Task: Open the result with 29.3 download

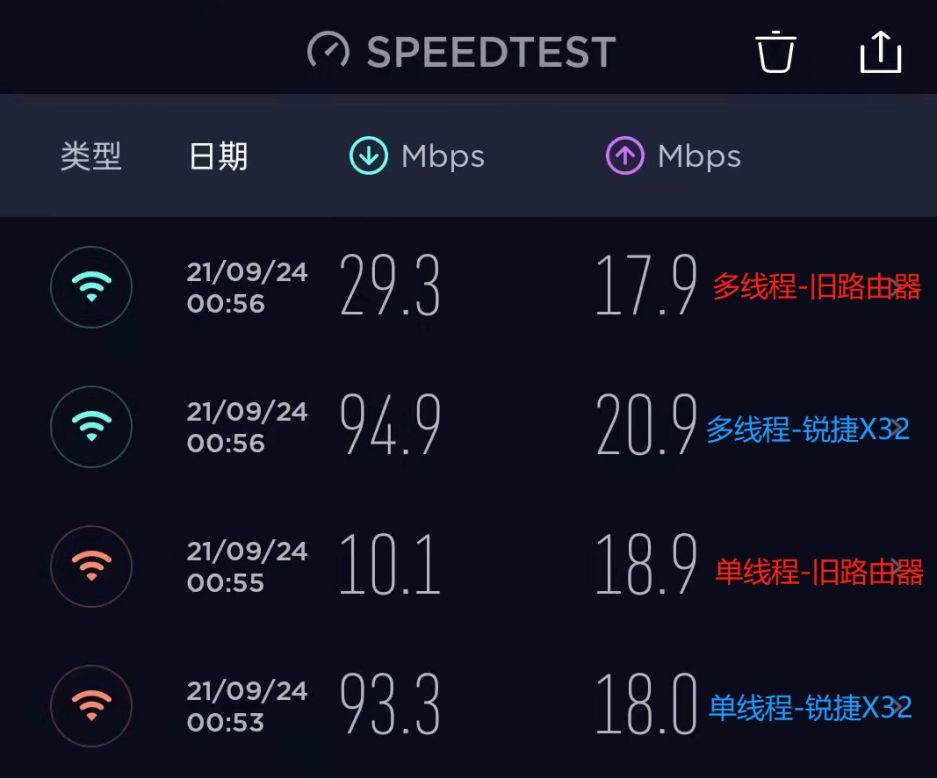Action: pyautogui.click(x=390, y=287)
